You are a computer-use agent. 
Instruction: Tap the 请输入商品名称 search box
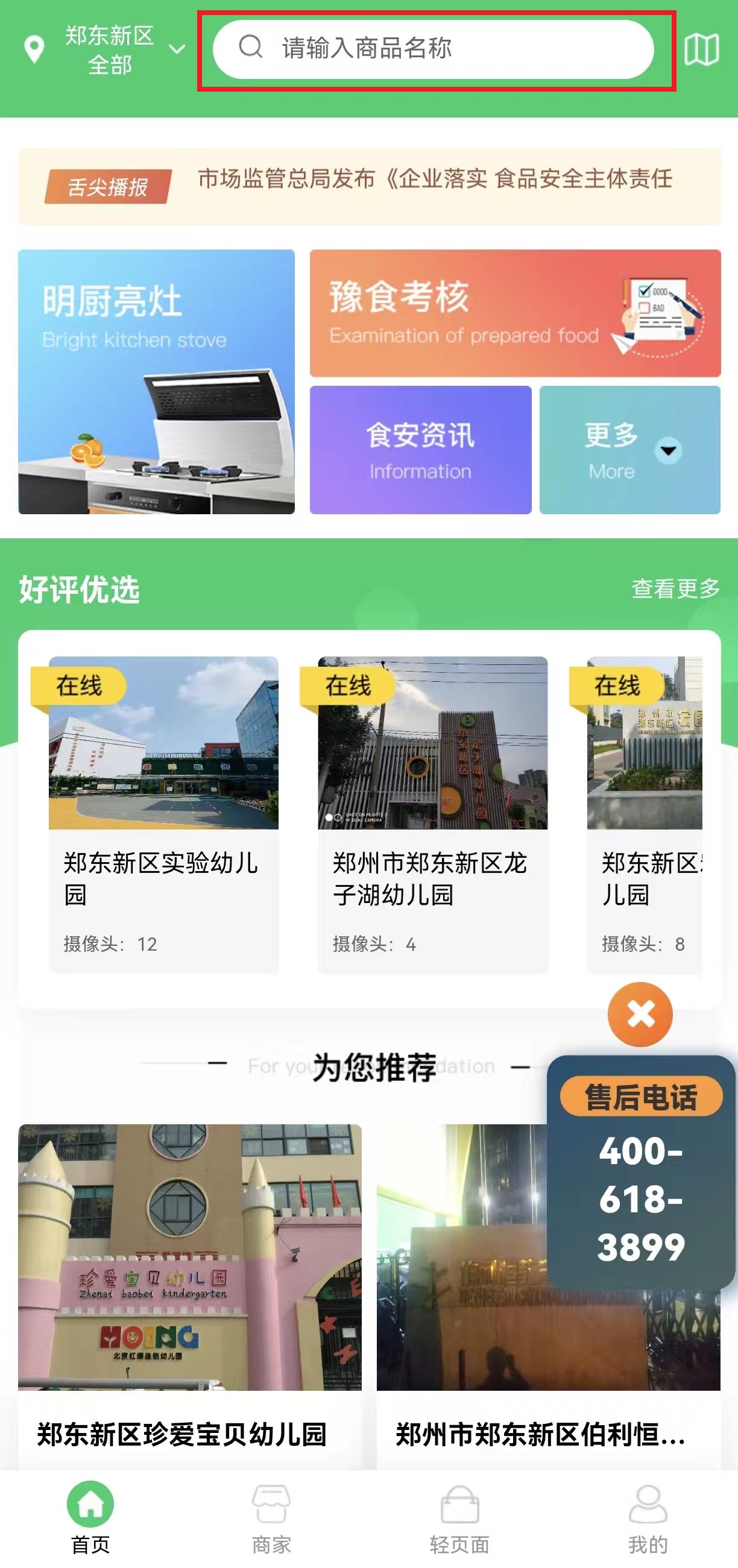(x=432, y=49)
